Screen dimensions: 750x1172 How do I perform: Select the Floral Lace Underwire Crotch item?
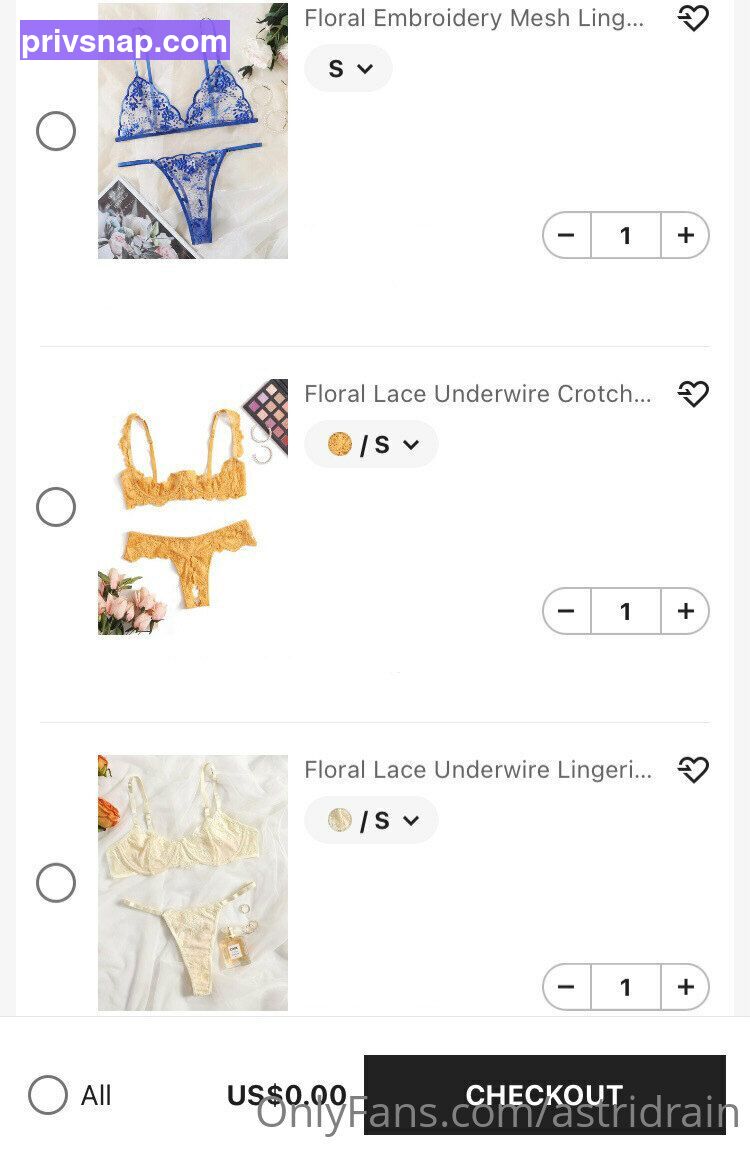tap(56, 507)
